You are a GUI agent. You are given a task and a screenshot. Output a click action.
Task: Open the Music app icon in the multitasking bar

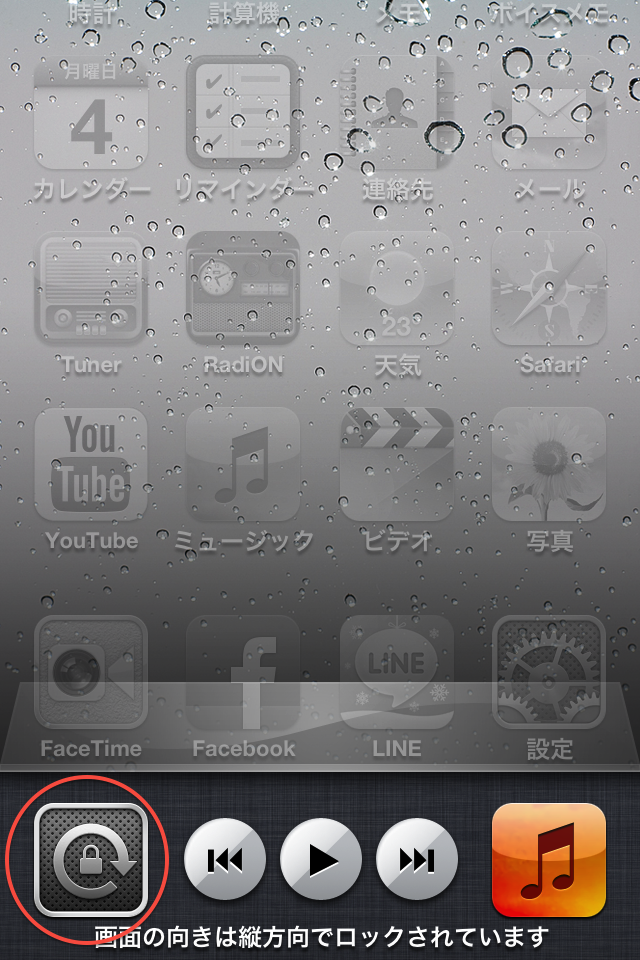(x=549, y=860)
